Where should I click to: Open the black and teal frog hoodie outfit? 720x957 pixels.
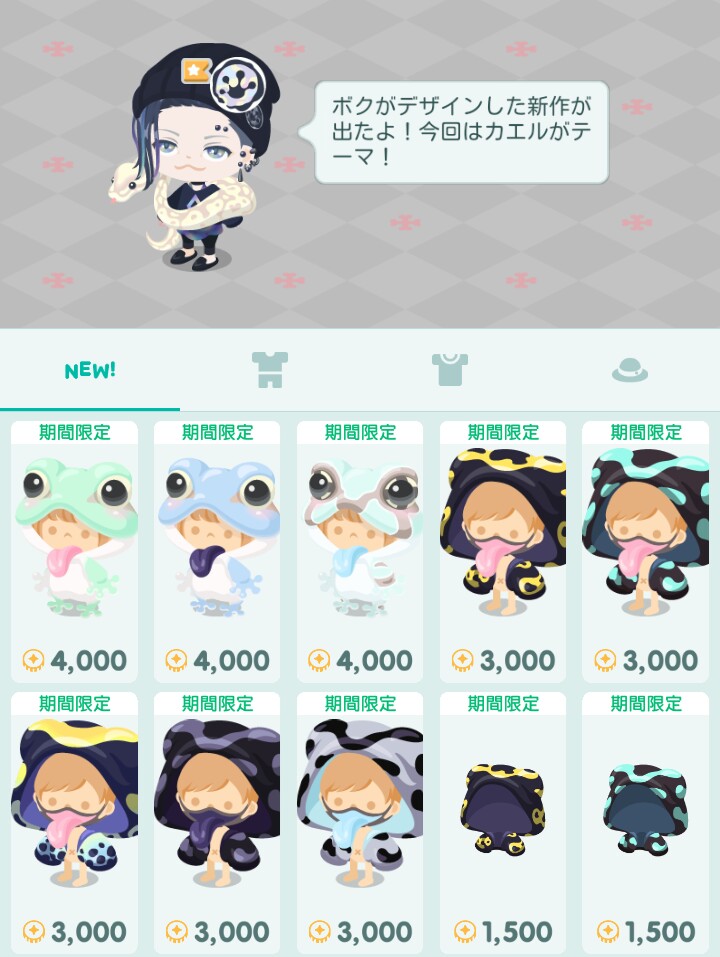pos(646,550)
